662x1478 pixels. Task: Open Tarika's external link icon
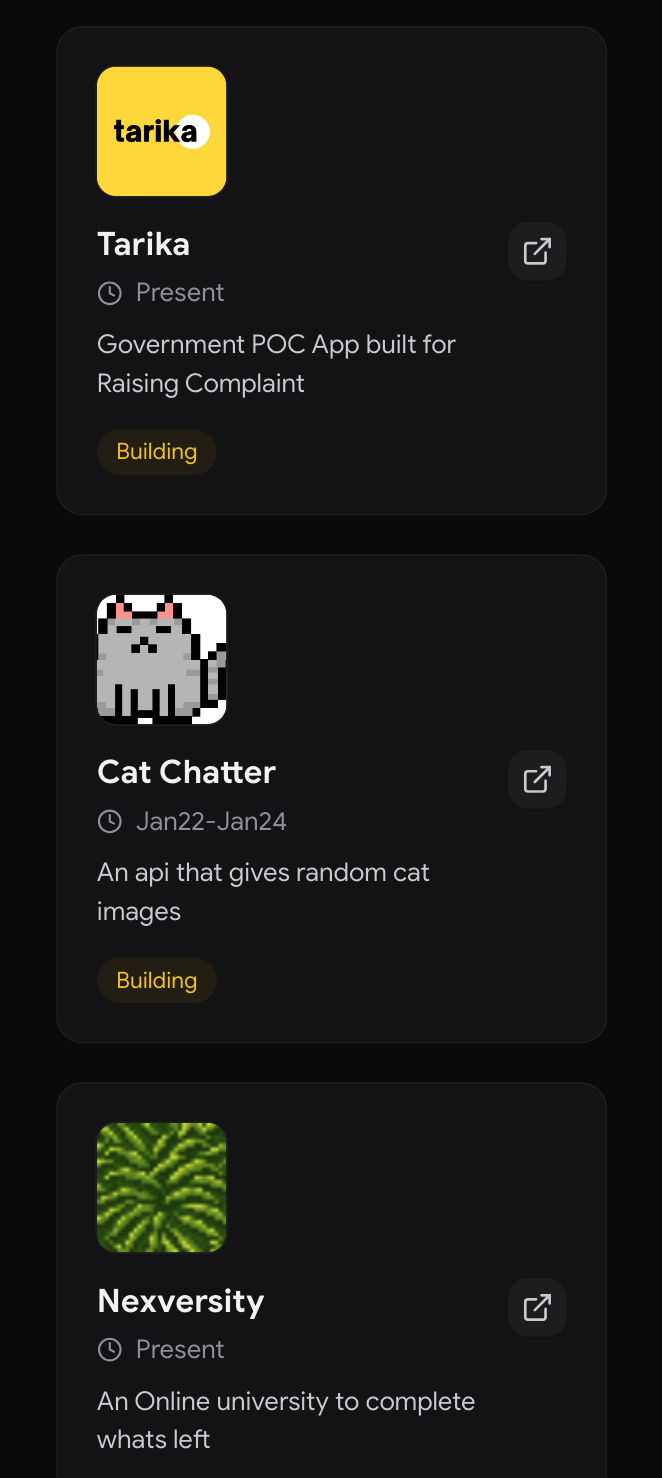tap(537, 251)
